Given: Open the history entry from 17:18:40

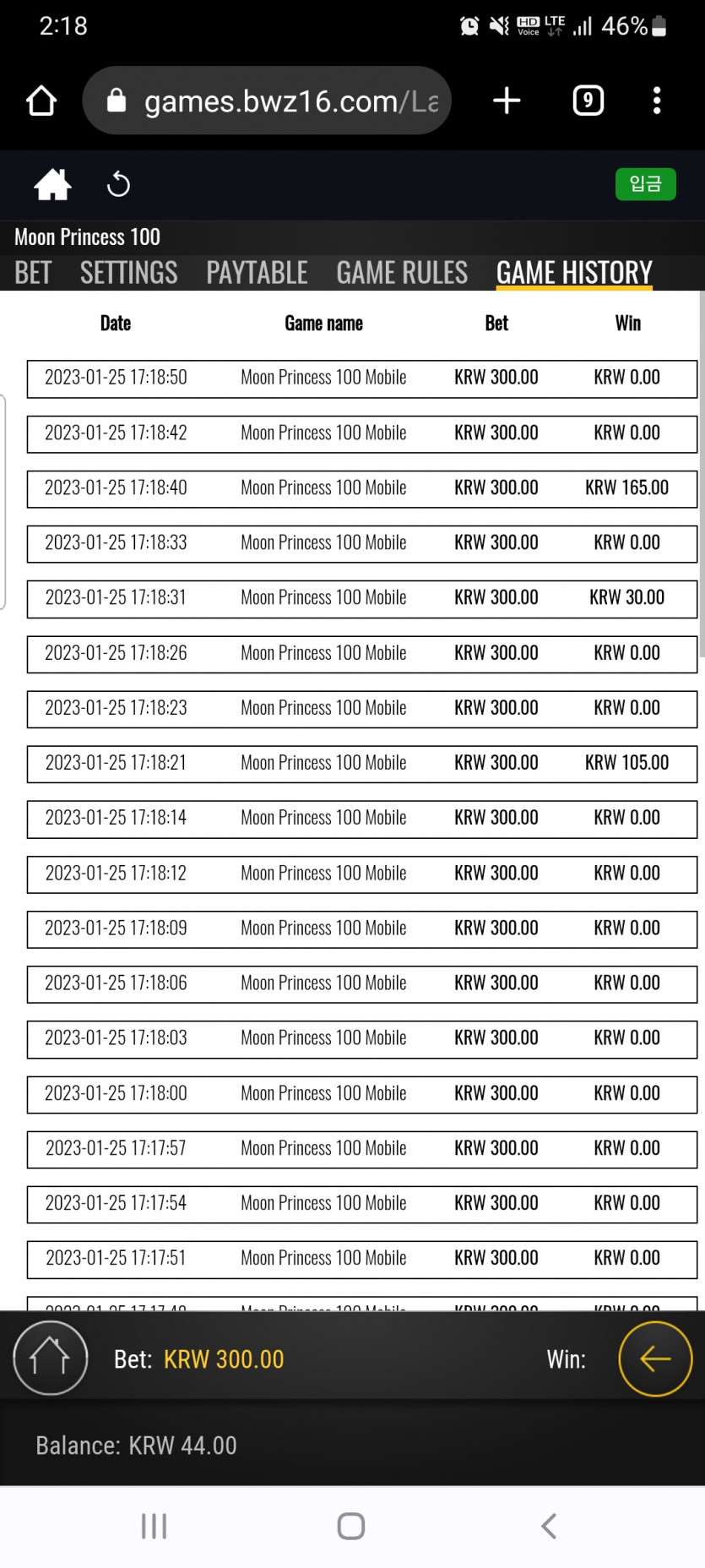Looking at the screenshot, I should pos(361,488).
